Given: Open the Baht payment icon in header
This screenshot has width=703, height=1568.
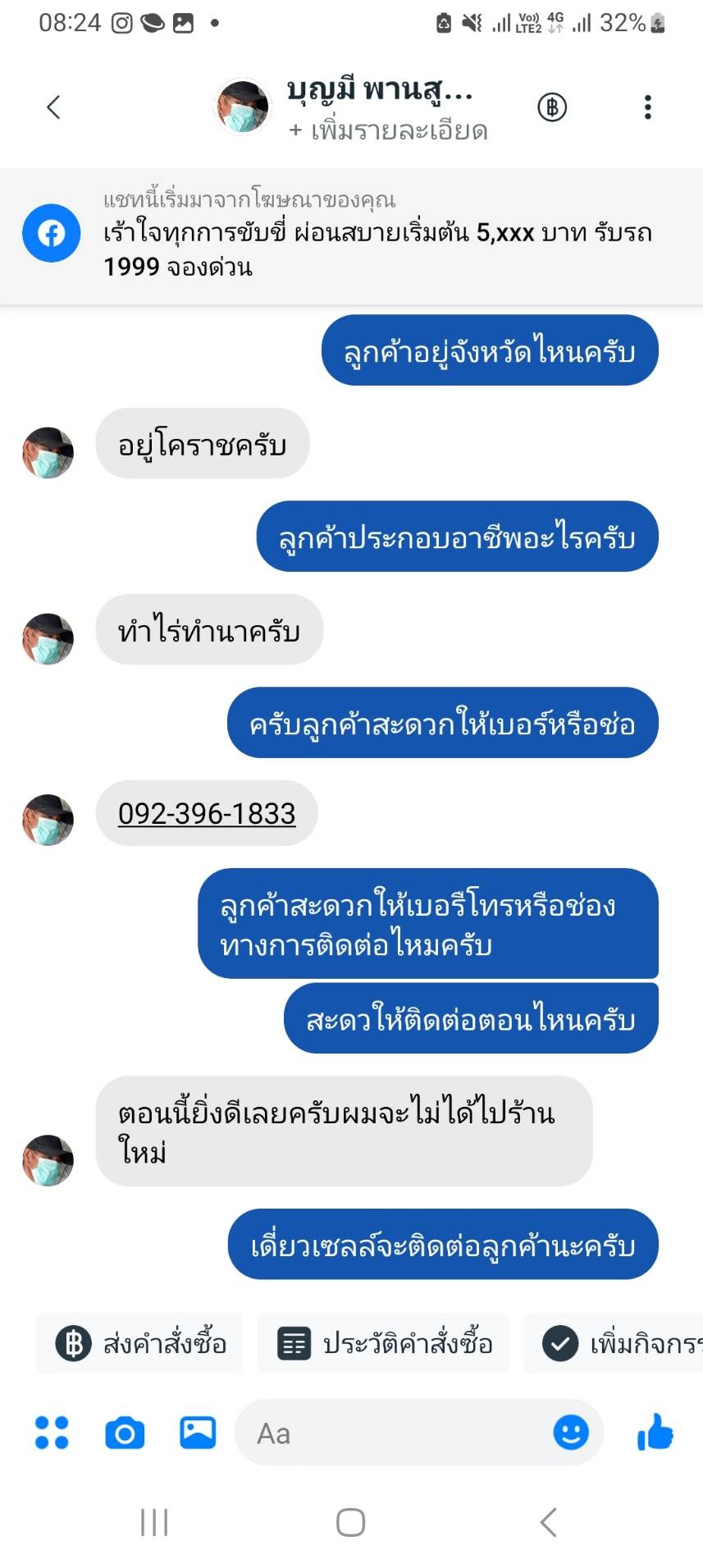Looking at the screenshot, I should click(552, 107).
